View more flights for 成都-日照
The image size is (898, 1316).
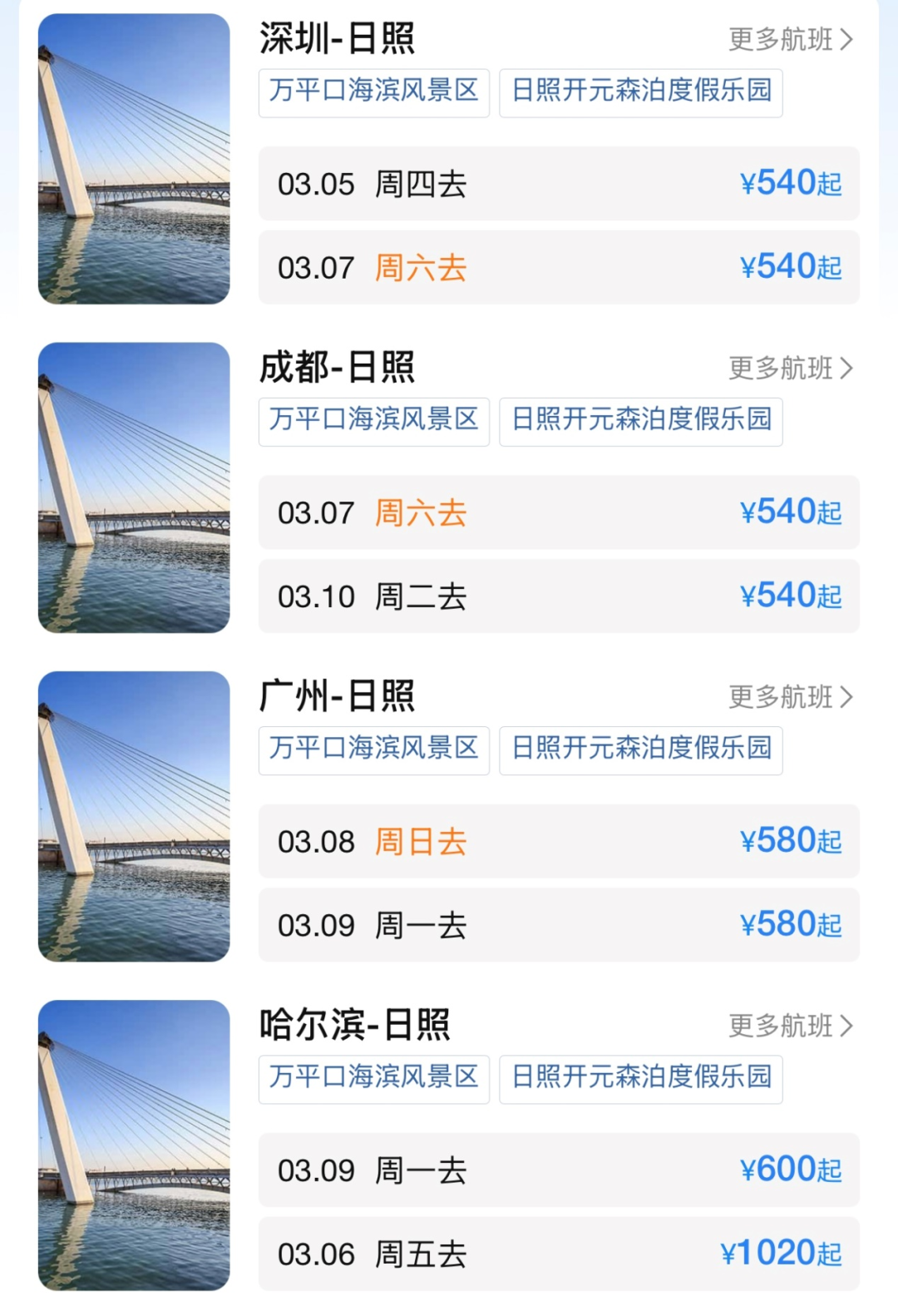click(x=790, y=368)
